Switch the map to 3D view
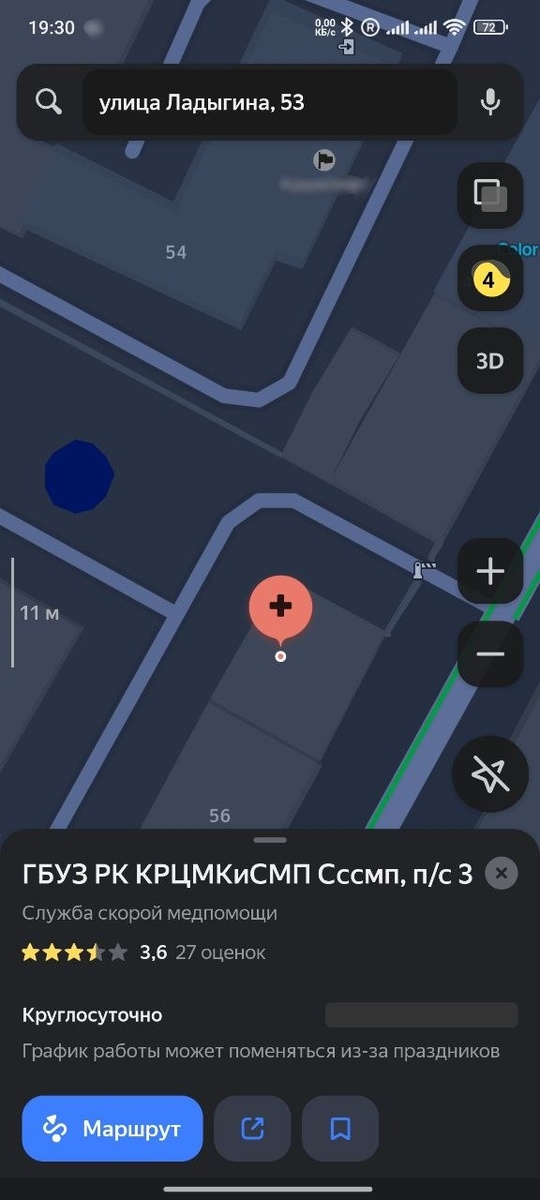This screenshot has height=1200, width=540. point(490,361)
